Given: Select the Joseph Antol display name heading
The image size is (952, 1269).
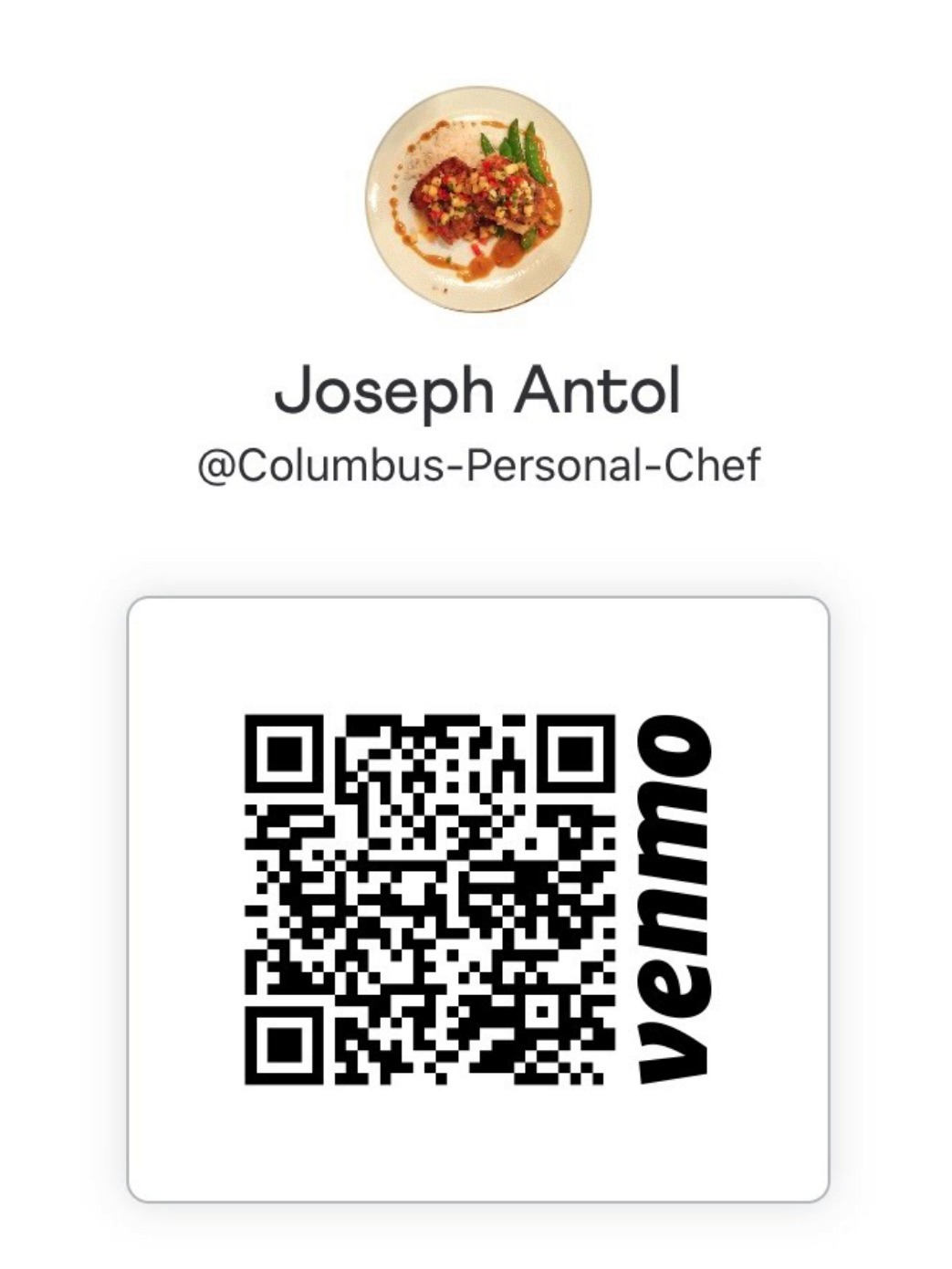Looking at the screenshot, I should 476,391.
